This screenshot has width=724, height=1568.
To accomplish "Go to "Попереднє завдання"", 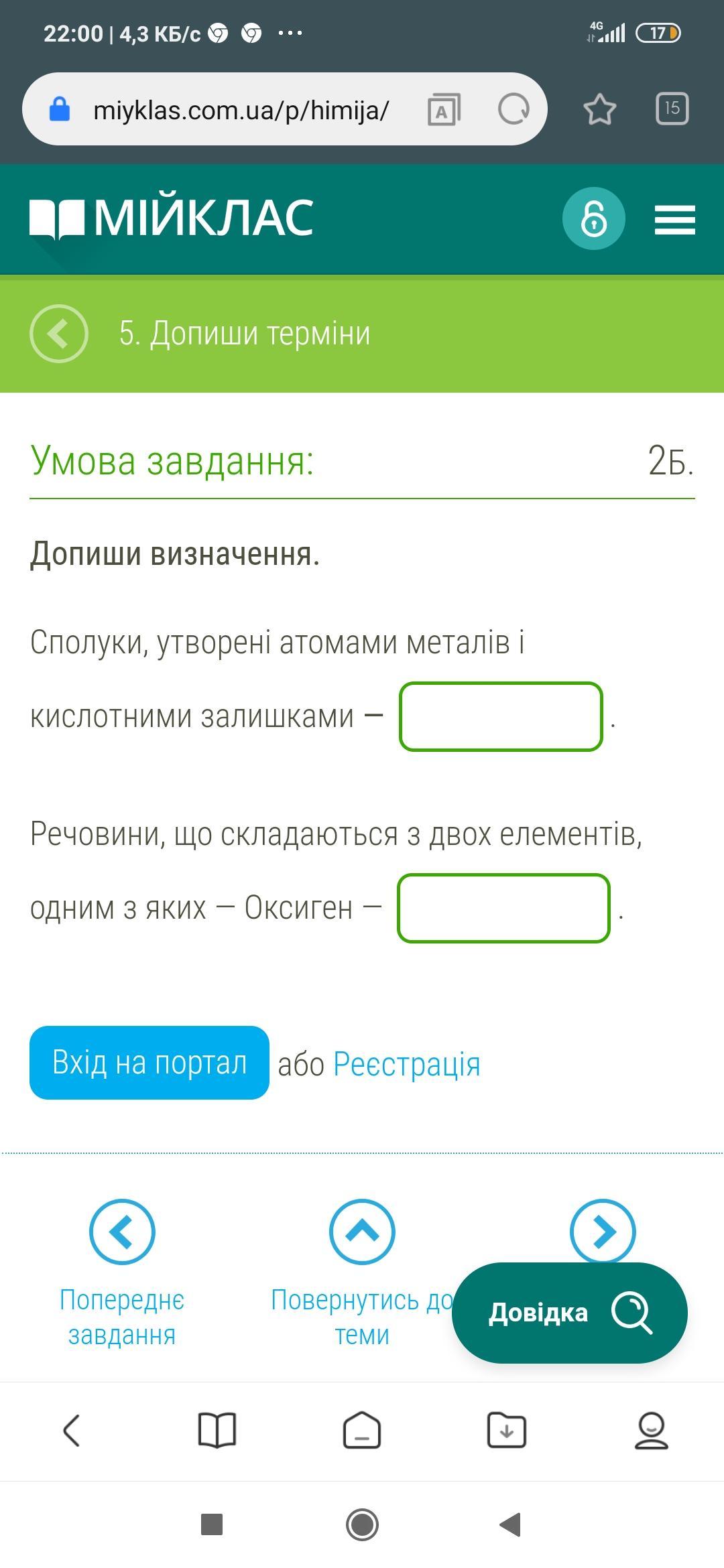I will [122, 1273].
